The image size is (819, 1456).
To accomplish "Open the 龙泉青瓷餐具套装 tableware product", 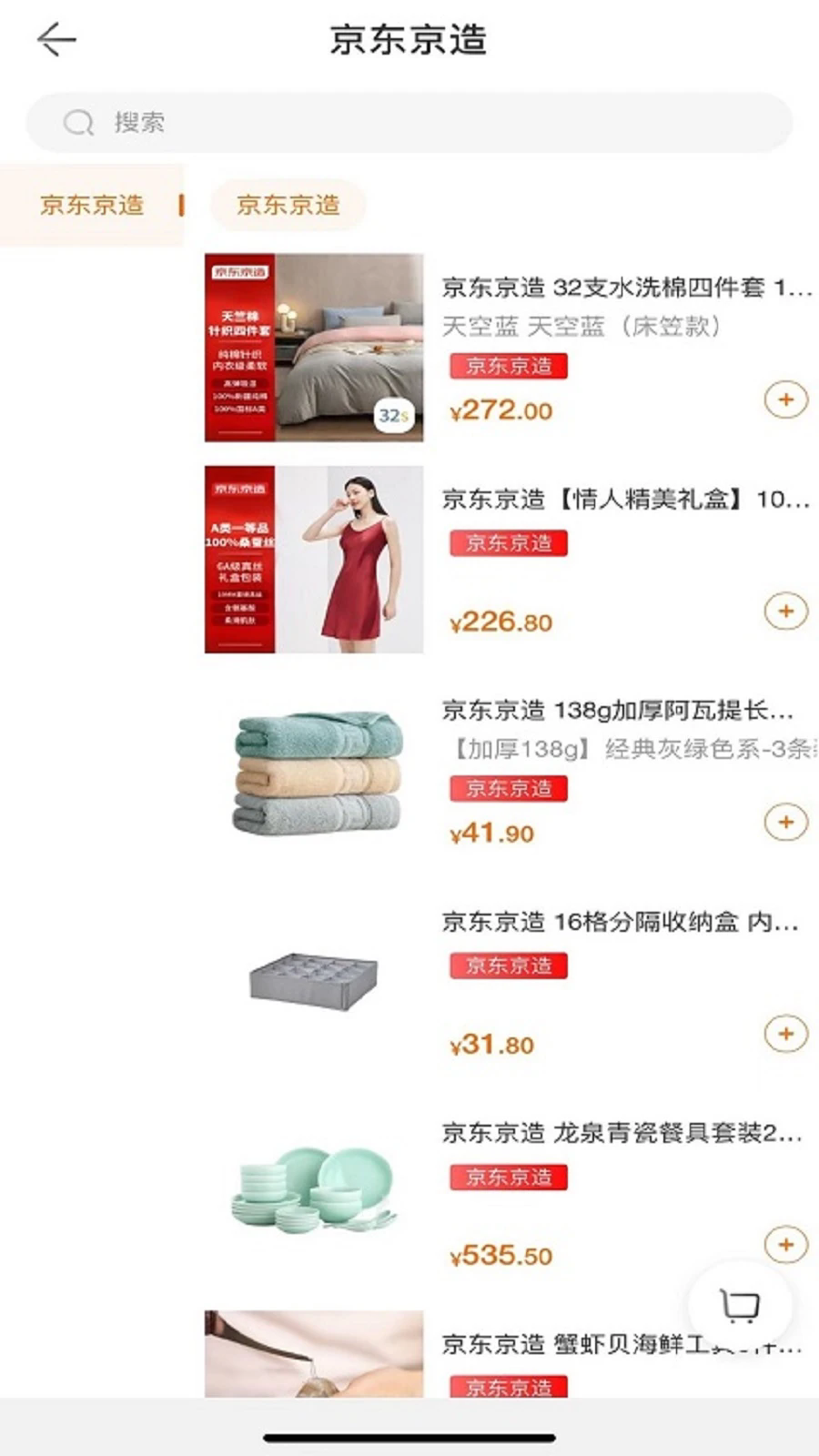I will tap(314, 1190).
